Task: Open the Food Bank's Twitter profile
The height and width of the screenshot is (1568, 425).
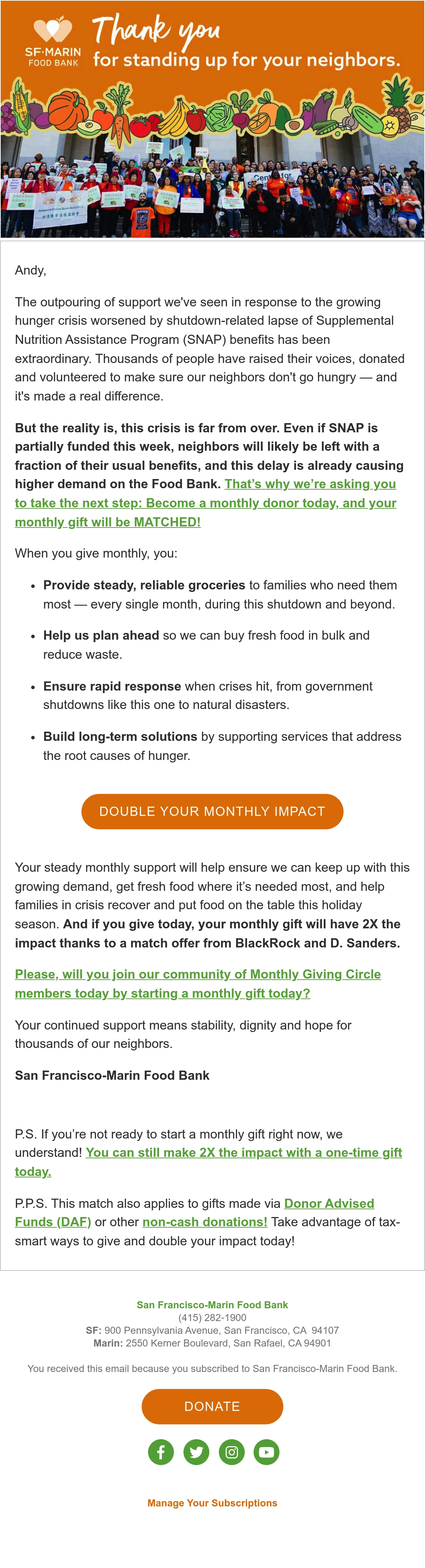Action: point(196,1452)
